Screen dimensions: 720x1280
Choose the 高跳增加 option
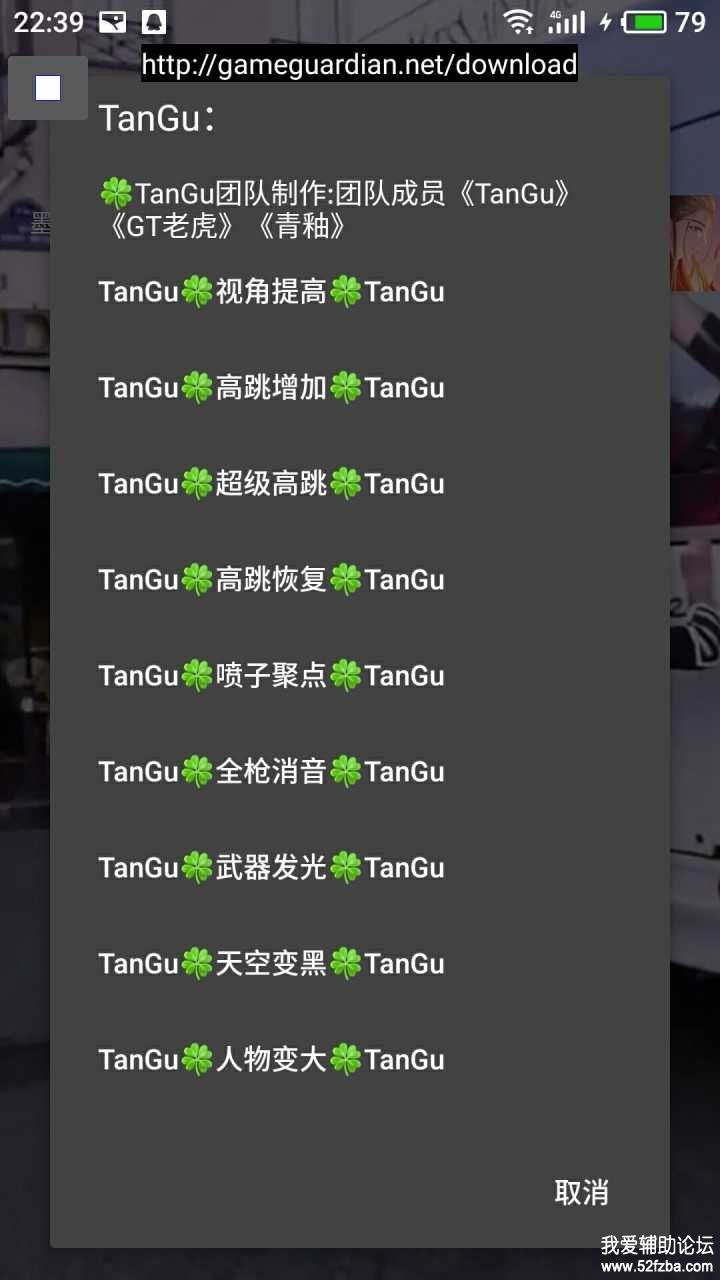point(271,388)
